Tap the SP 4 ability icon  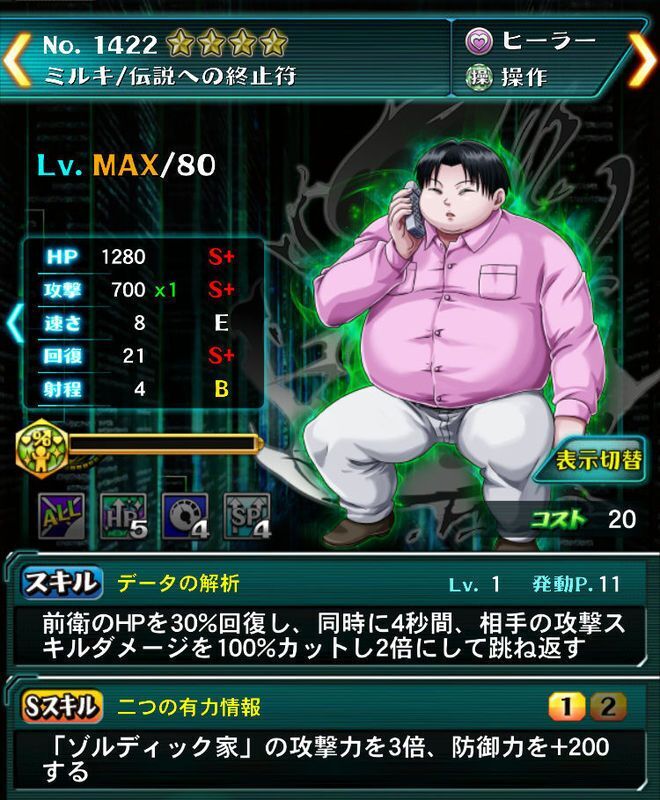(248, 517)
